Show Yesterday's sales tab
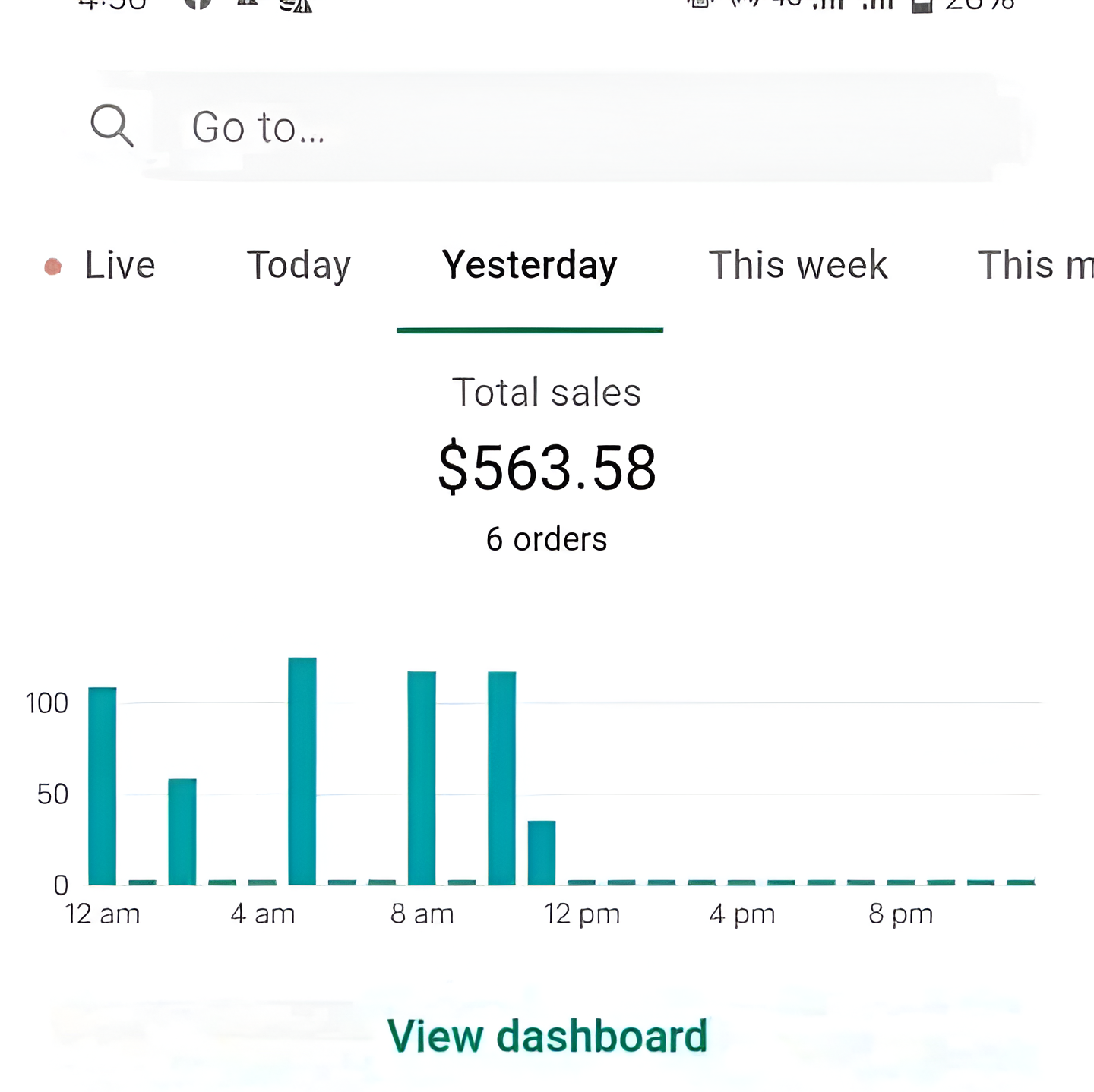The width and height of the screenshot is (1094, 1092). 530,265
